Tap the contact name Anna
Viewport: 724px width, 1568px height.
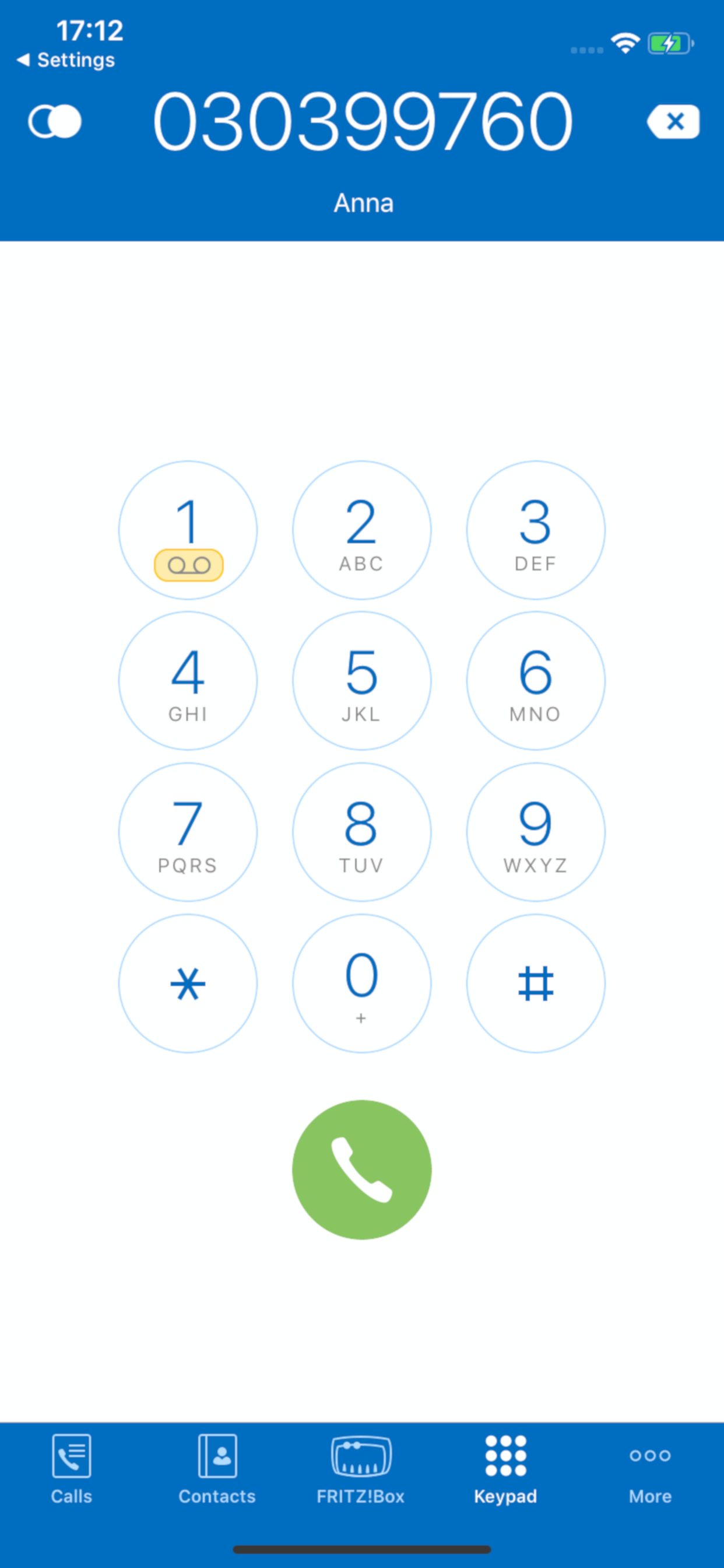[363, 202]
